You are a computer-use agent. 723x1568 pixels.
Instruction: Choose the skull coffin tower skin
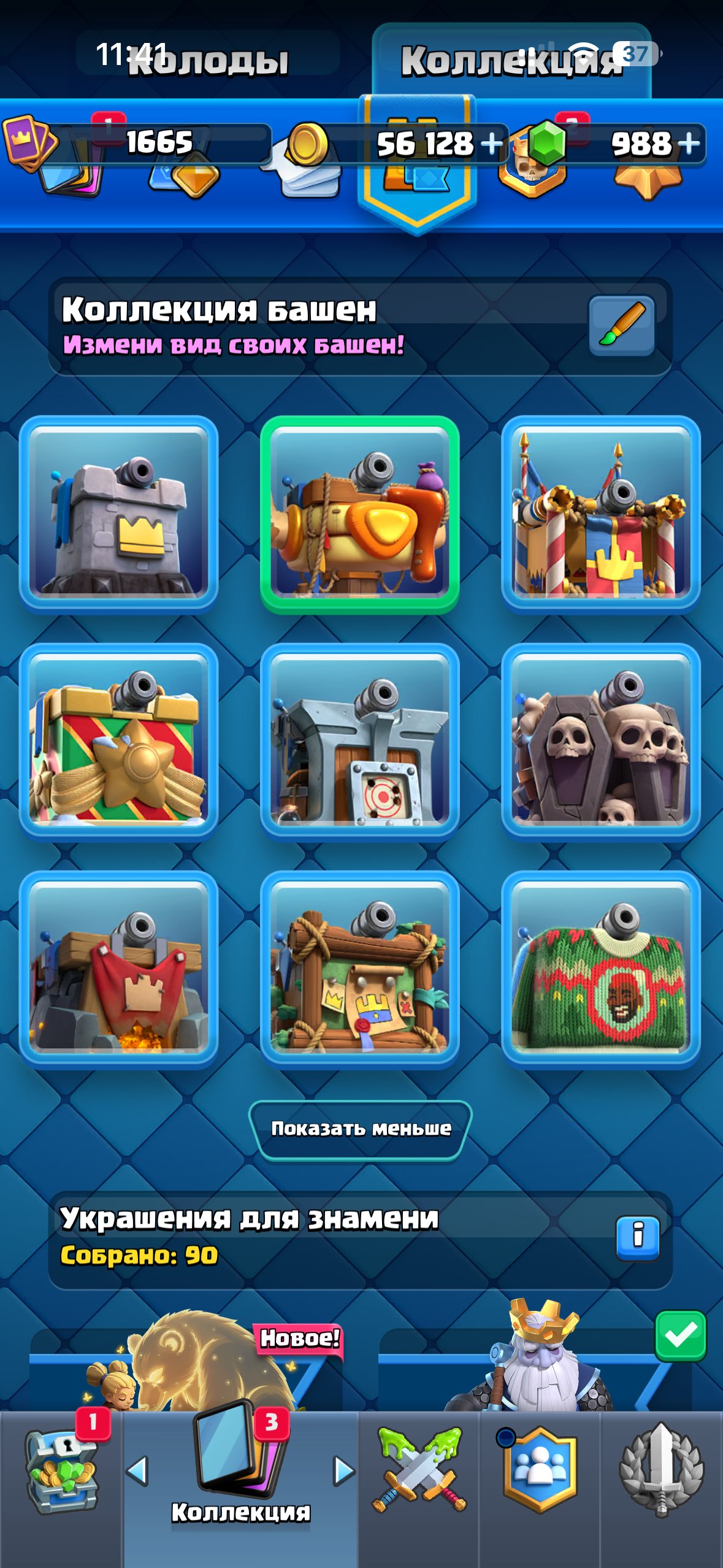point(601,741)
